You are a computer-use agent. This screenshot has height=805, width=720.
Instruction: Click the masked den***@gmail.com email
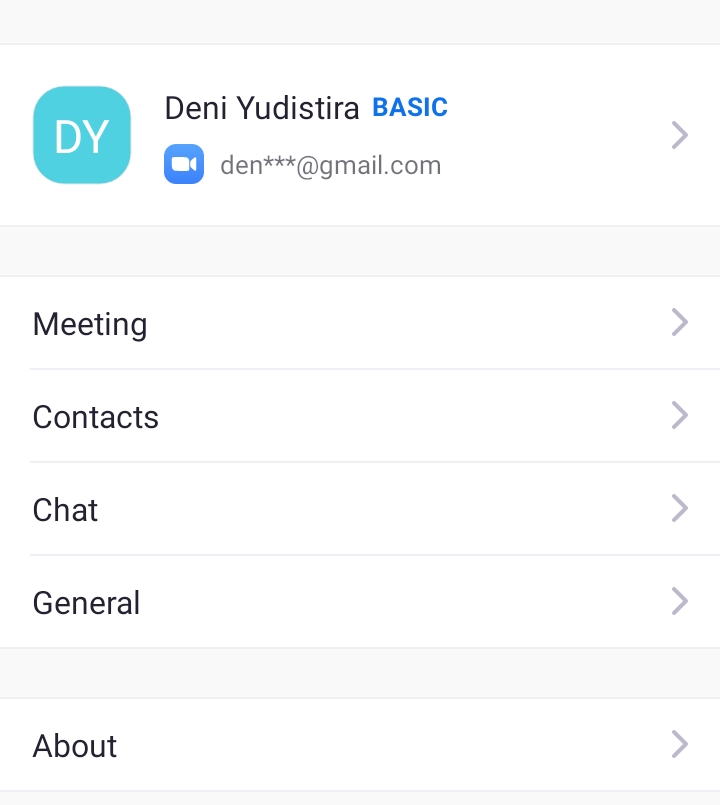pyautogui.click(x=331, y=164)
